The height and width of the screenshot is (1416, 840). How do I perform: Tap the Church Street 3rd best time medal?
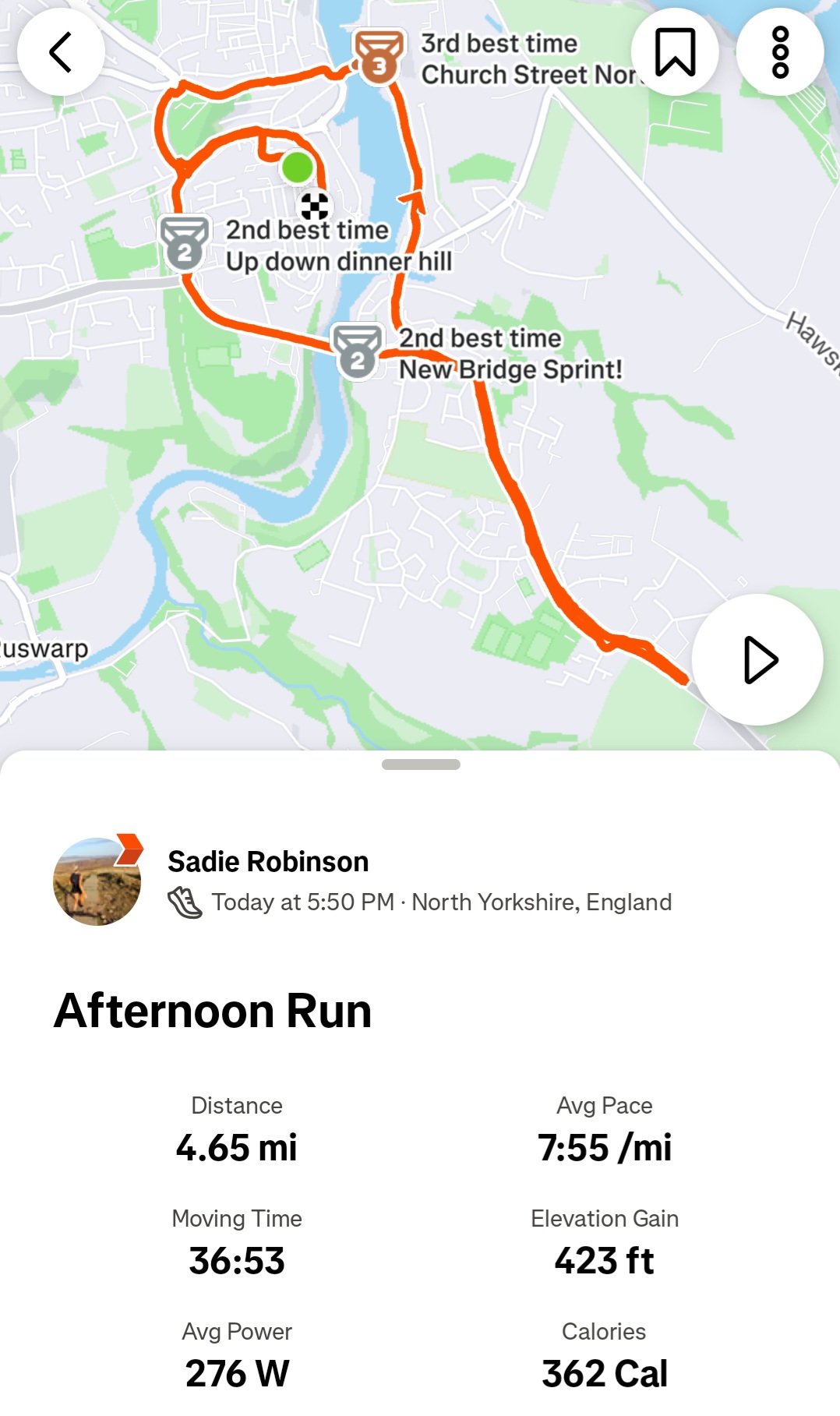(379, 58)
